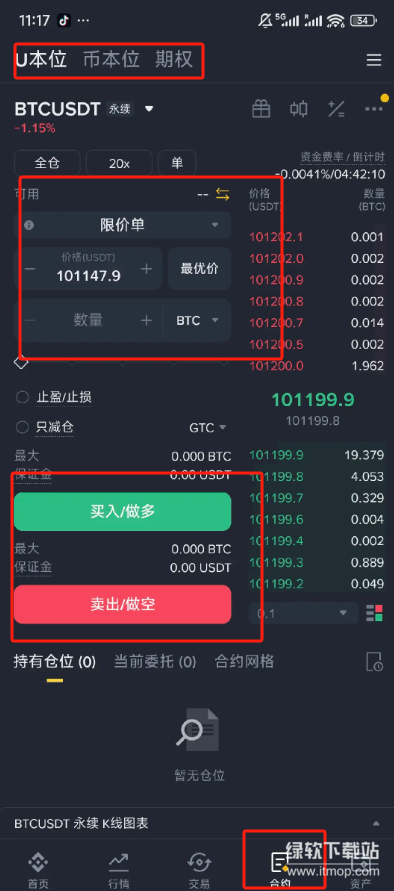Change the 全仓 margin mode
This screenshot has height=891, width=394.
47,163
